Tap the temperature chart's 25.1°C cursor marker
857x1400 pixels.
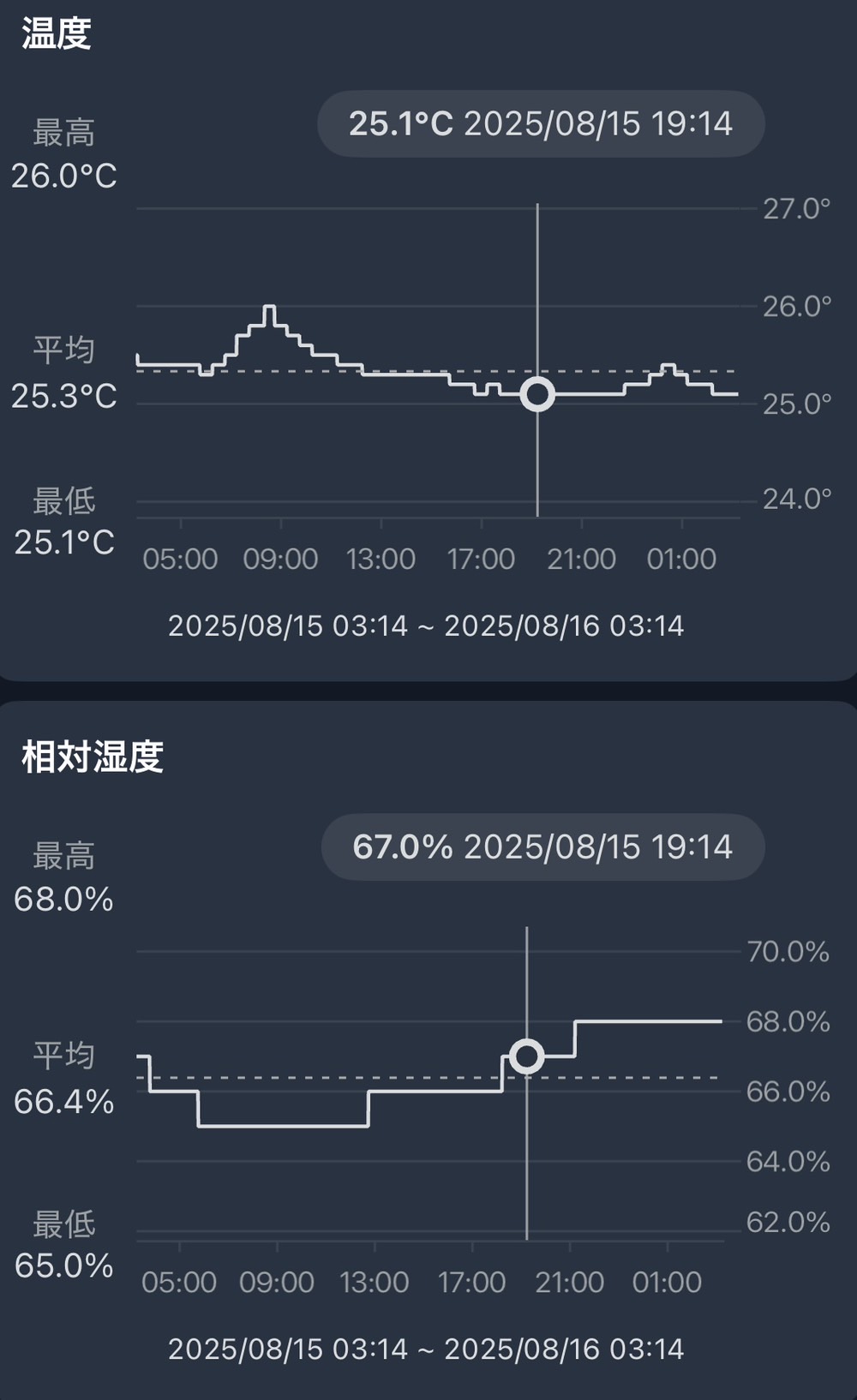[537, 394]
